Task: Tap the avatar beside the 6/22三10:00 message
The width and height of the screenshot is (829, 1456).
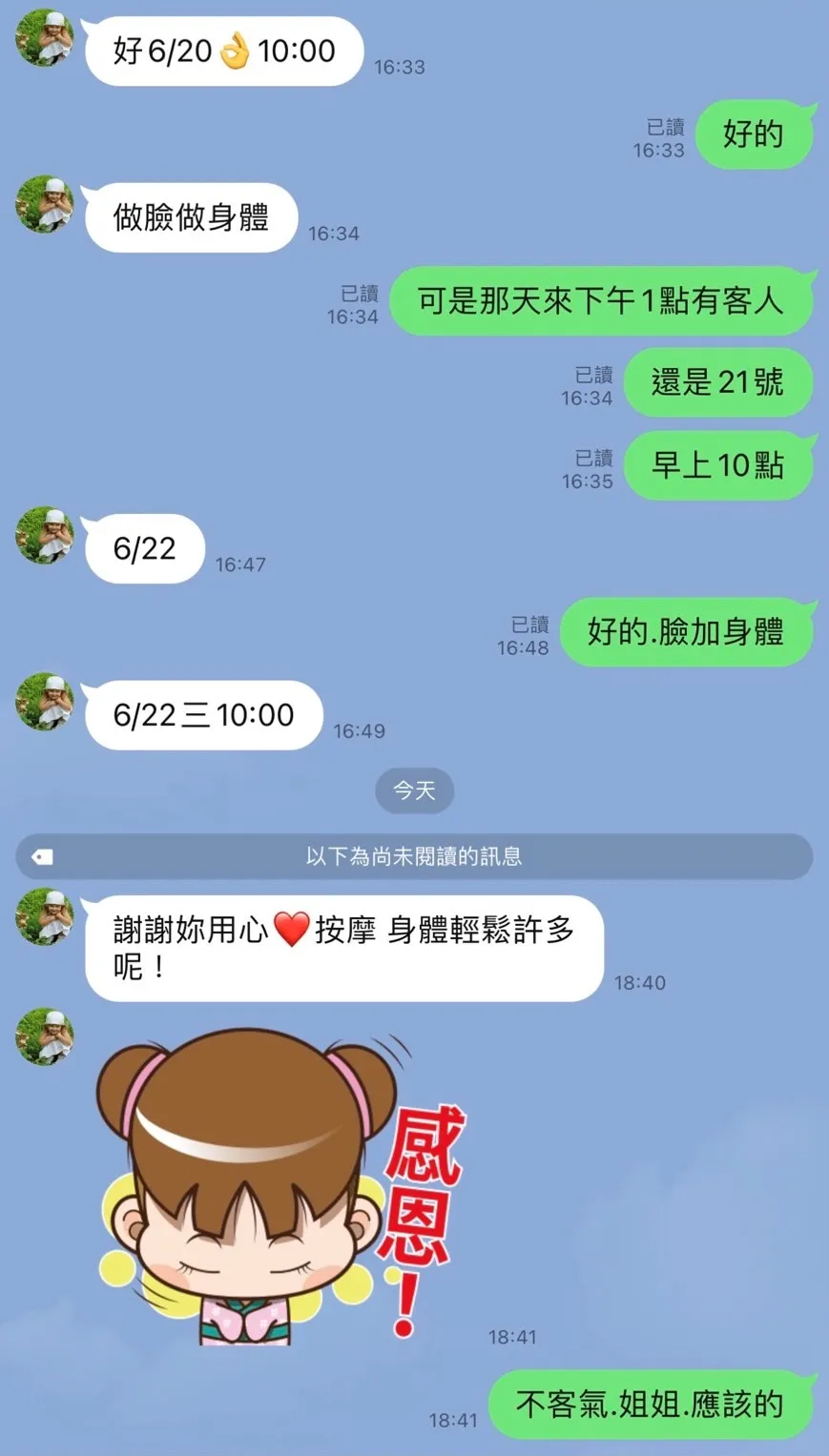Action: point(45,702)
